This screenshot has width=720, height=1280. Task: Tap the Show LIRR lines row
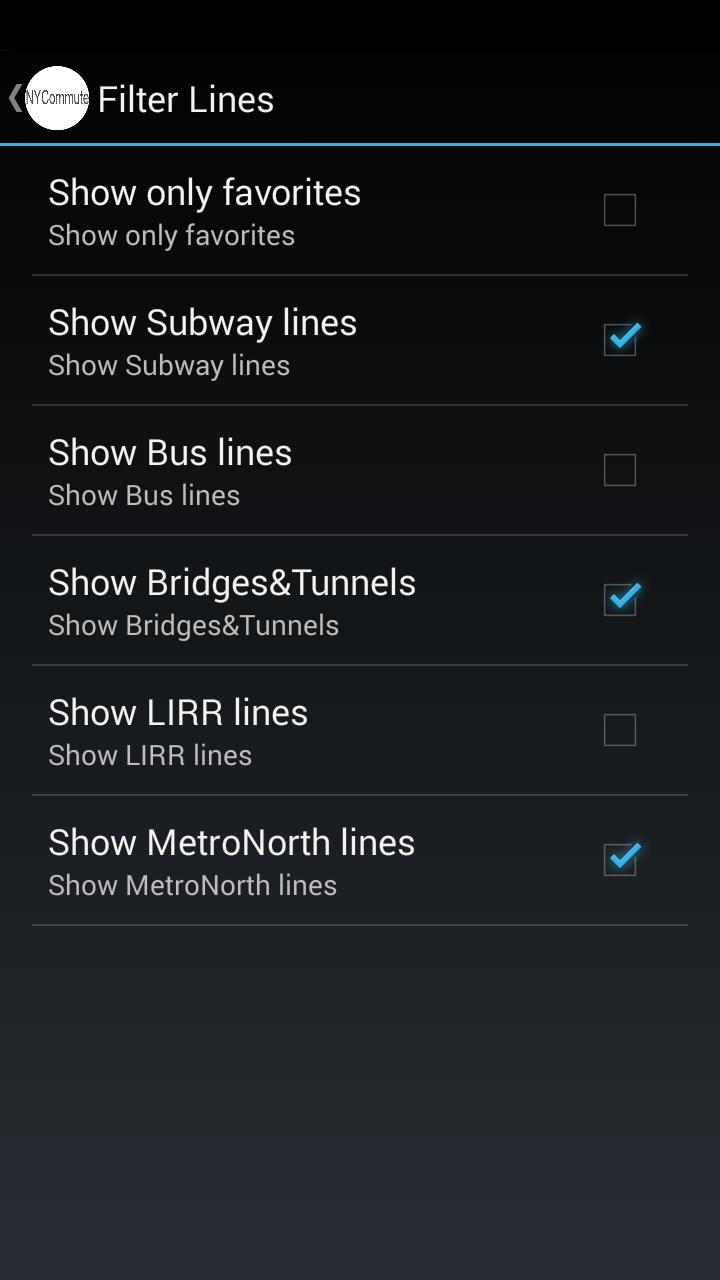[x=300, y=729]
